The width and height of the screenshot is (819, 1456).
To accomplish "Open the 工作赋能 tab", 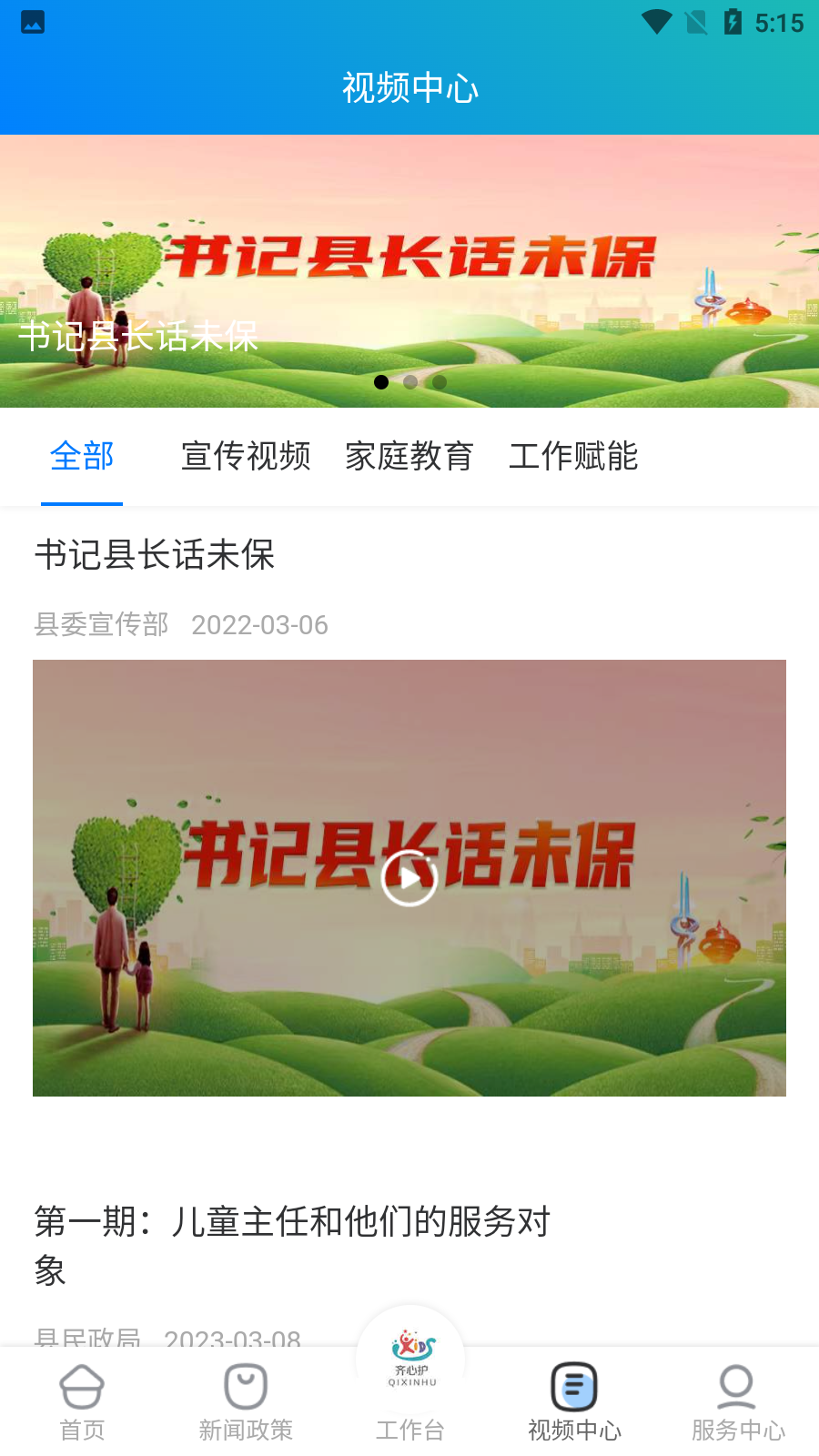I will click(x=573, y=456).
